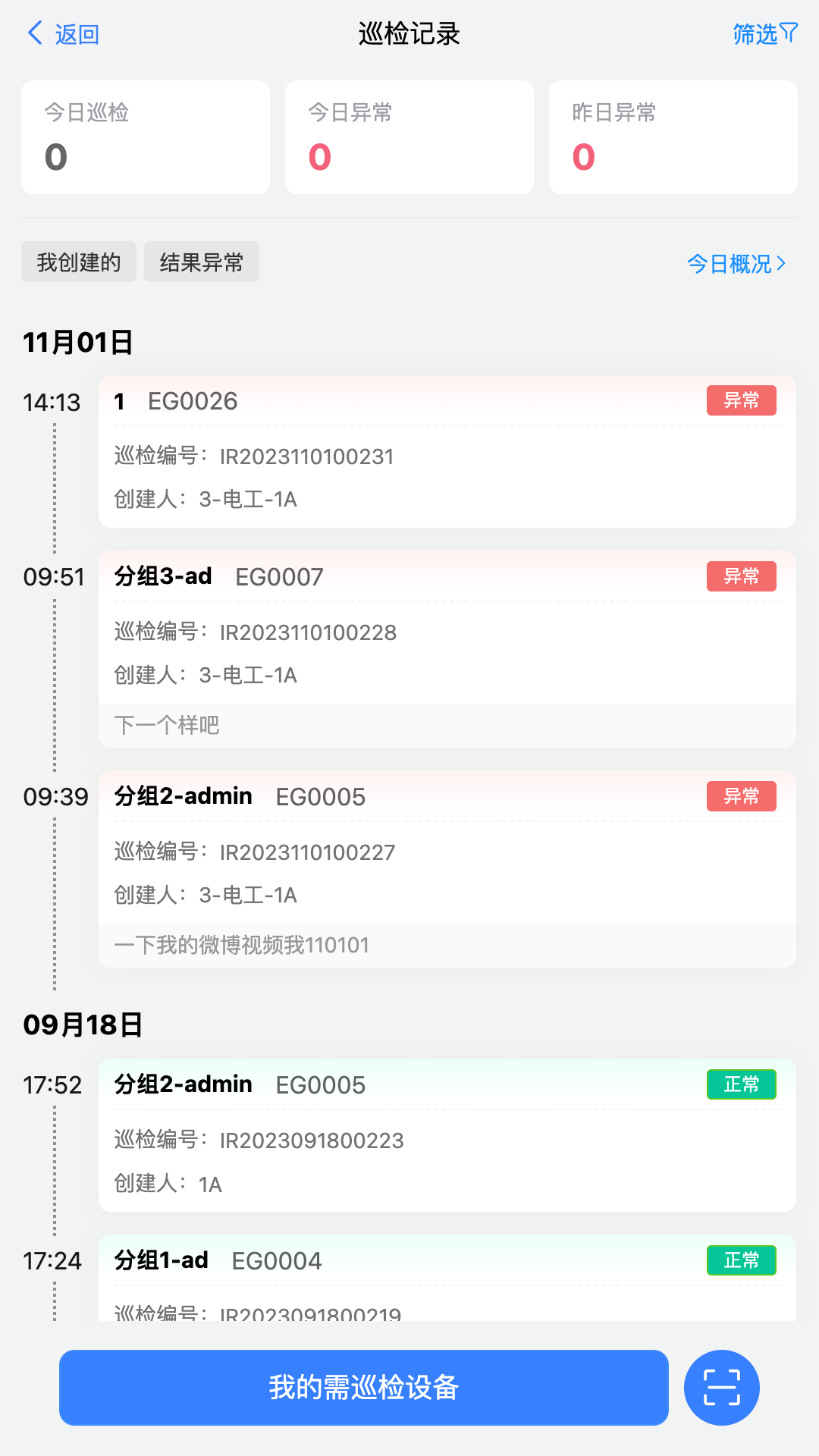This screenshot has height=1456, width=819.
Task: Tap the blue QR code scan icon
Action: click(721, 1388)
